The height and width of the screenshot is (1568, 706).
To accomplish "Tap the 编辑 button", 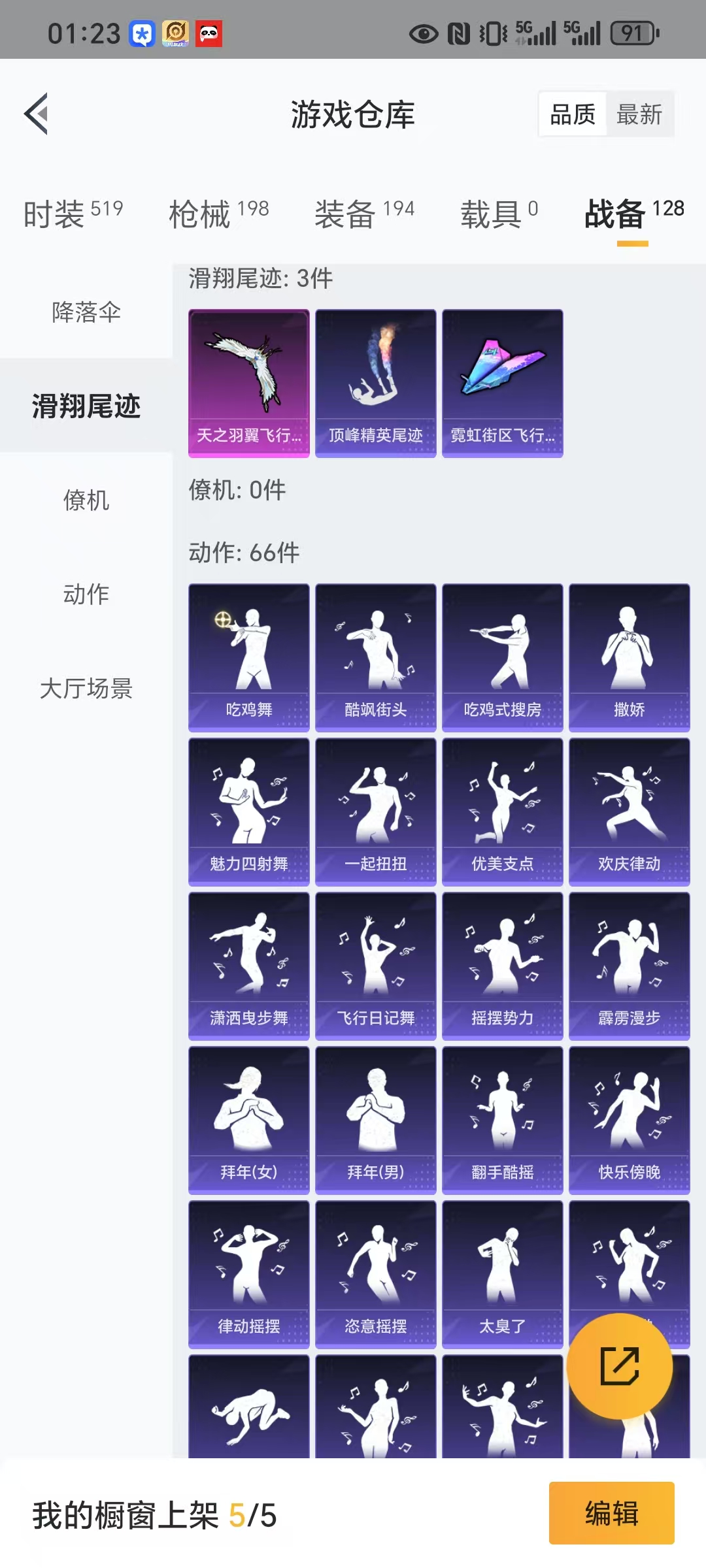I will (x=612, y=1513).
